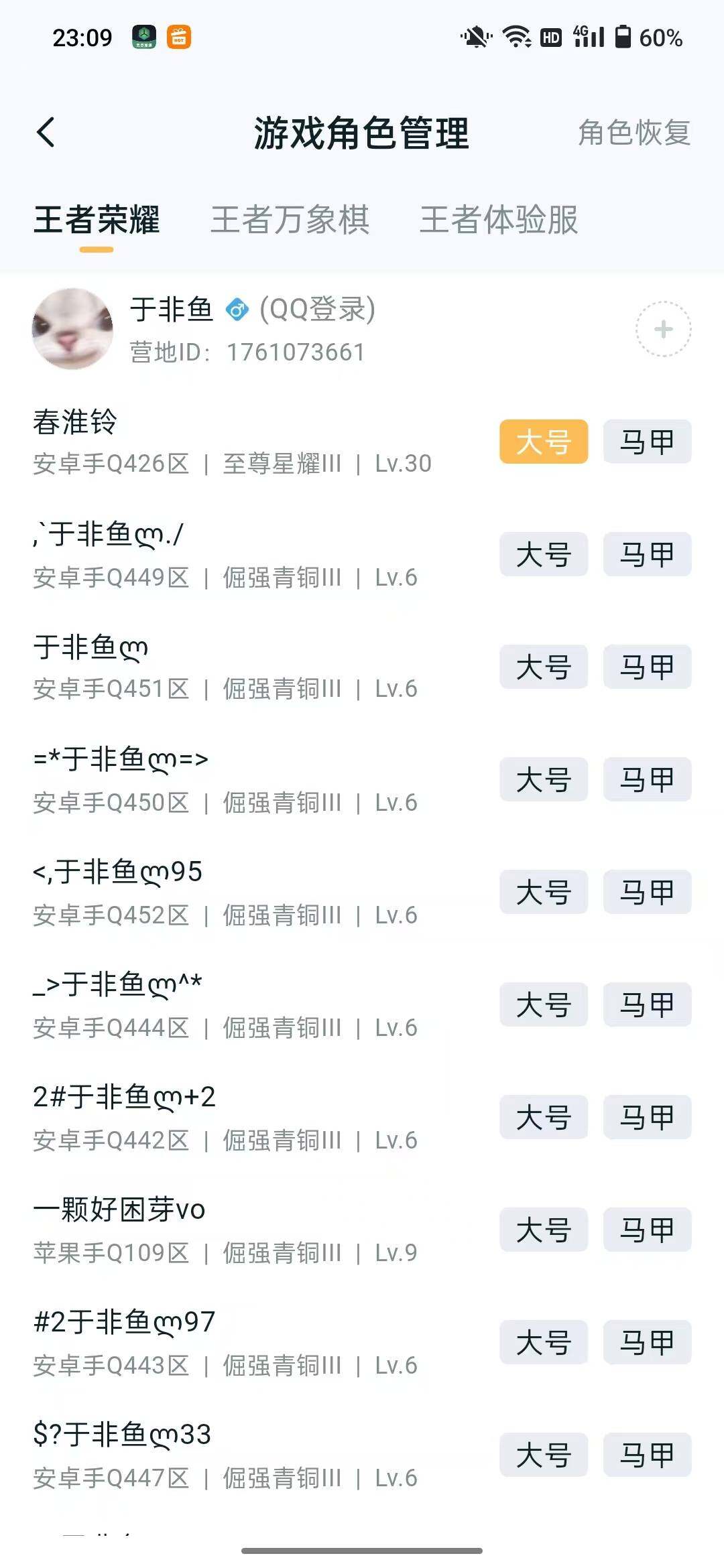Set $?于非鱼ლ33 as 大号
Image resolution: width=724 pixels, height=1568 pixels.
[x=543, y=1455]
